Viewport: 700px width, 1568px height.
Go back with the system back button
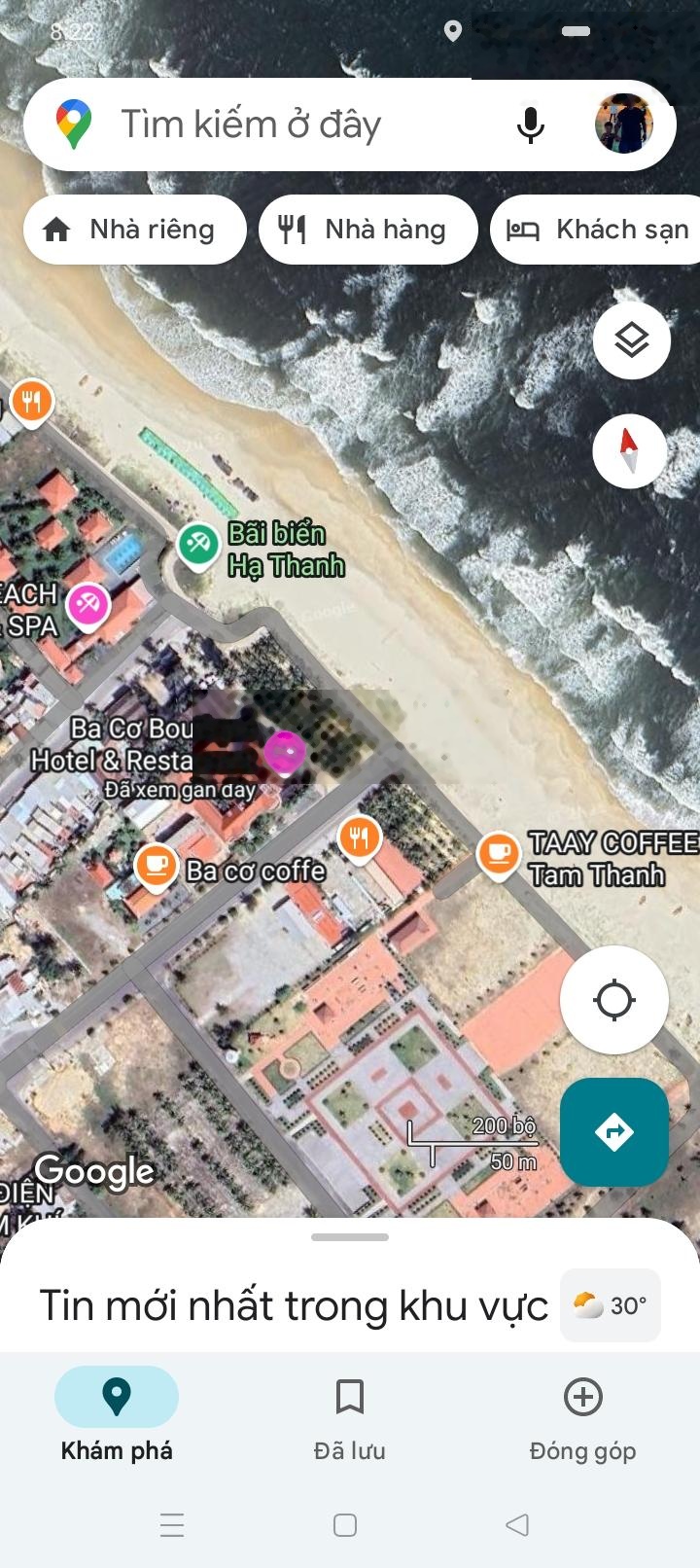(517, 1524)
